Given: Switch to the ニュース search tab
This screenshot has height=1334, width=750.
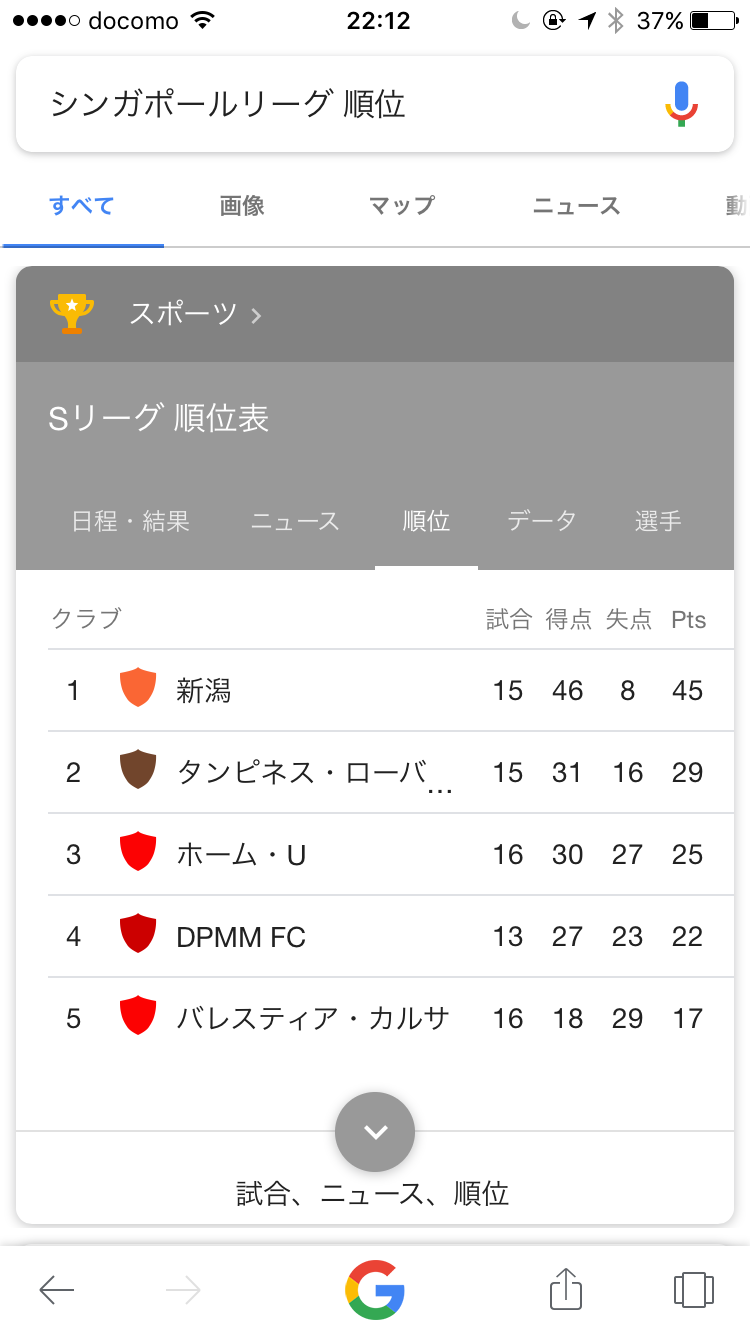Looking at the screenshot, I should click(x=576, y=206).
